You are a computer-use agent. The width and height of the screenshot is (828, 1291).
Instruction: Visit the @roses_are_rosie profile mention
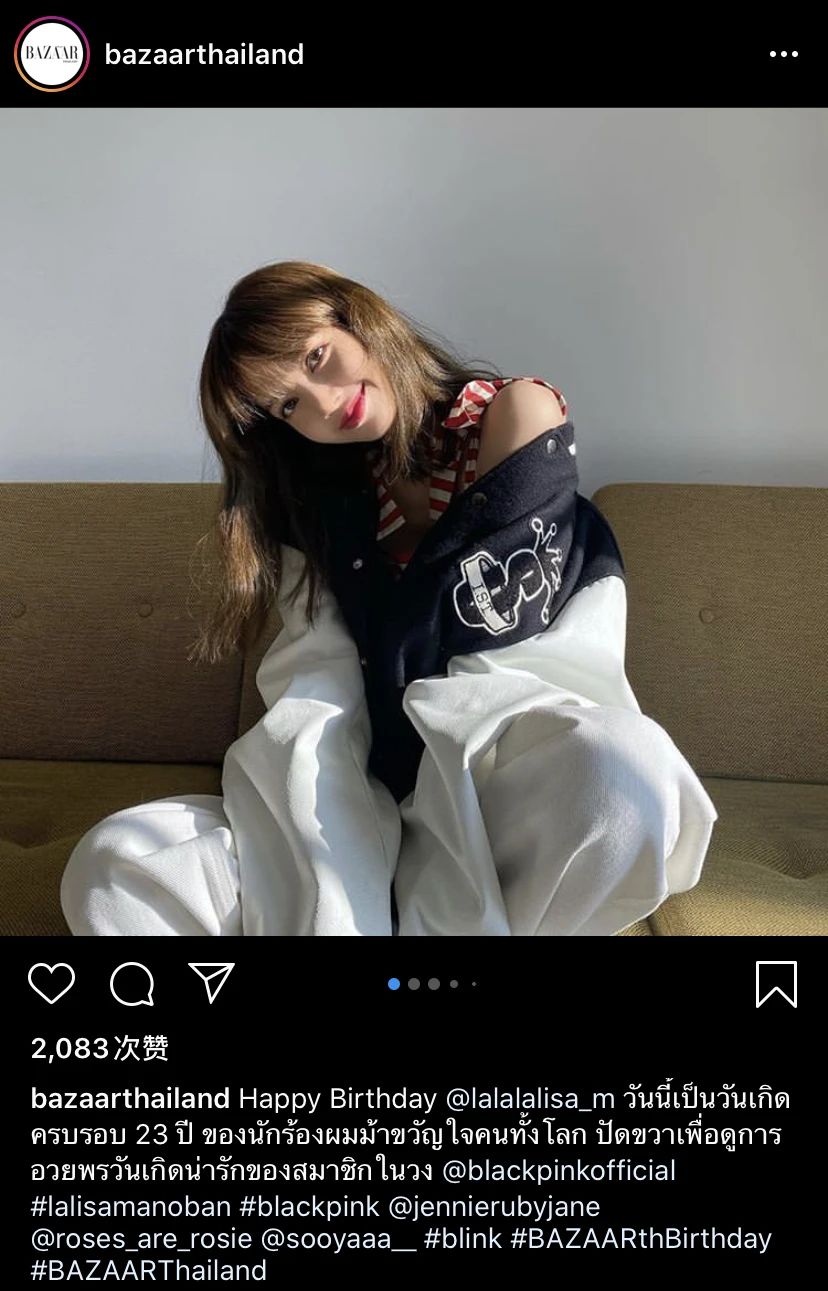pyautogui.click(x=141, y=1239)
